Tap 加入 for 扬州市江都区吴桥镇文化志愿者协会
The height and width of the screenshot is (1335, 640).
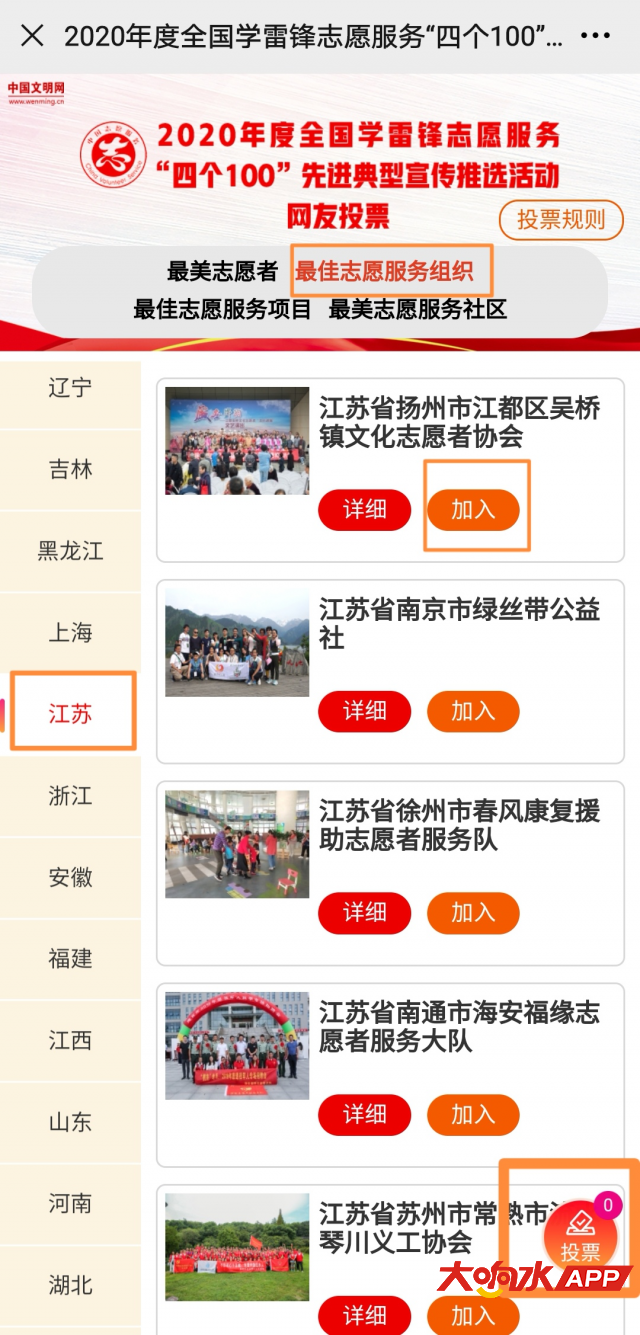coord(473,510)
